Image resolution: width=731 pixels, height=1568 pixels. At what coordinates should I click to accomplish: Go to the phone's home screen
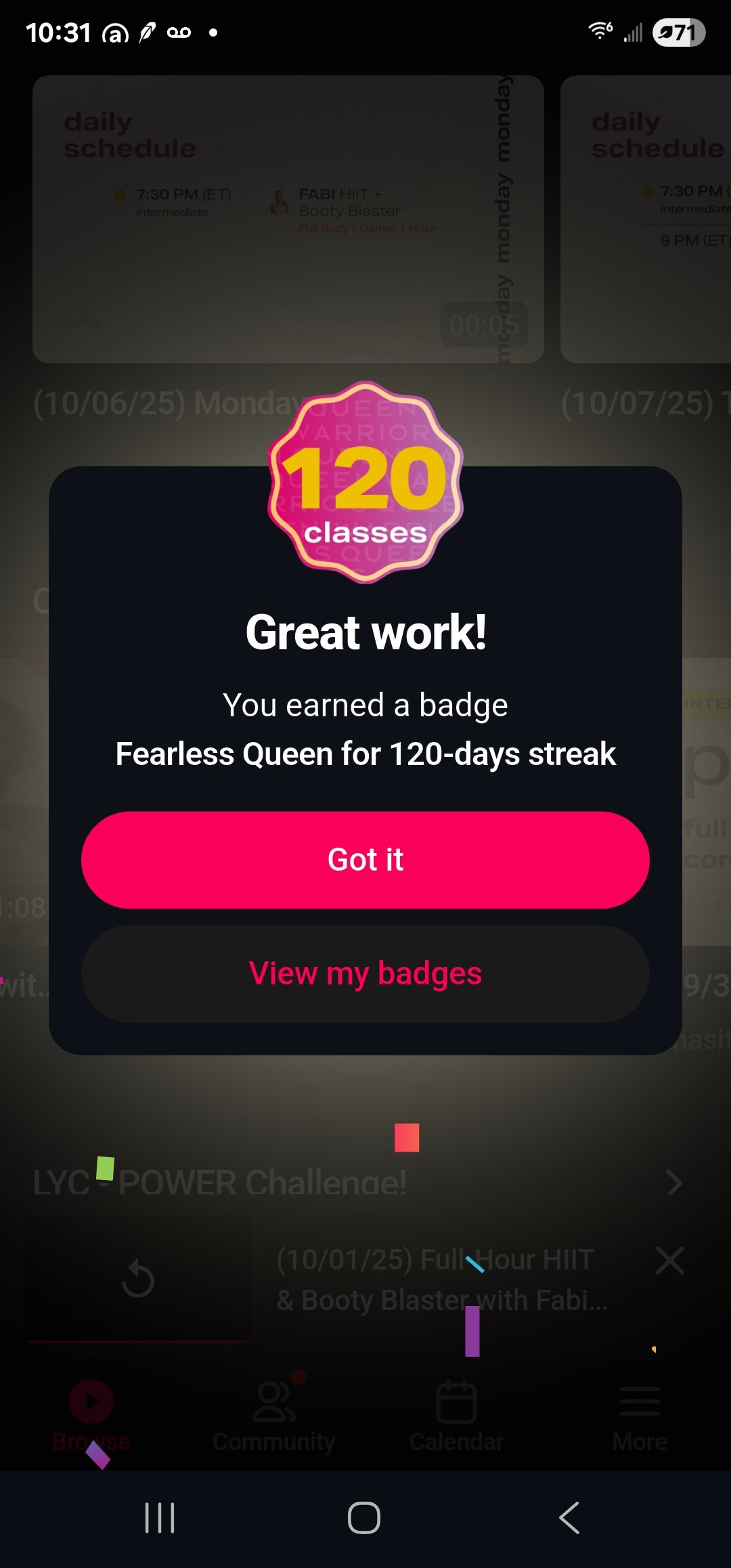click(x=364, y=1517)
